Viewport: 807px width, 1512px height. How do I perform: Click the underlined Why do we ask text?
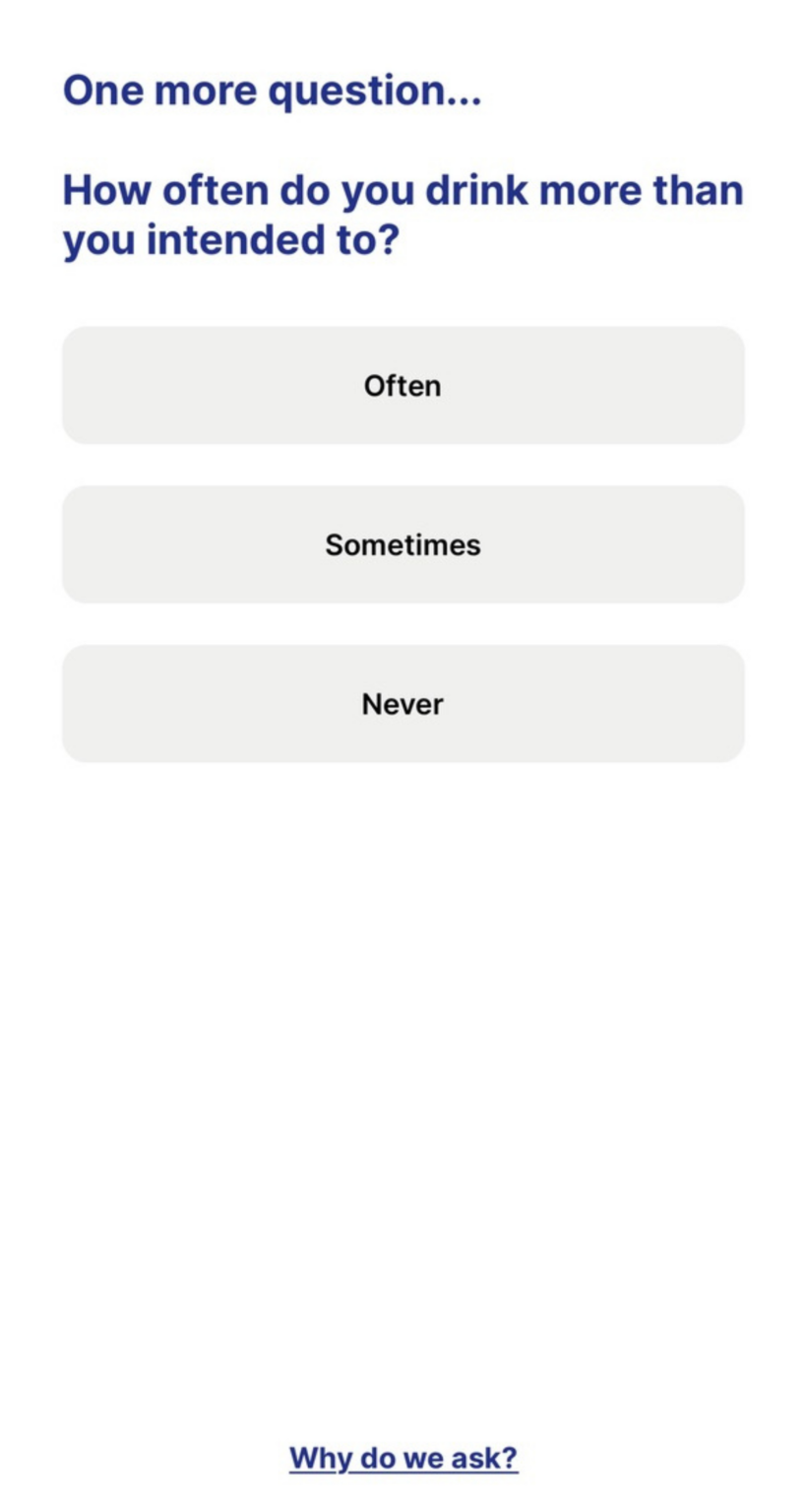tap(403, 1457)
